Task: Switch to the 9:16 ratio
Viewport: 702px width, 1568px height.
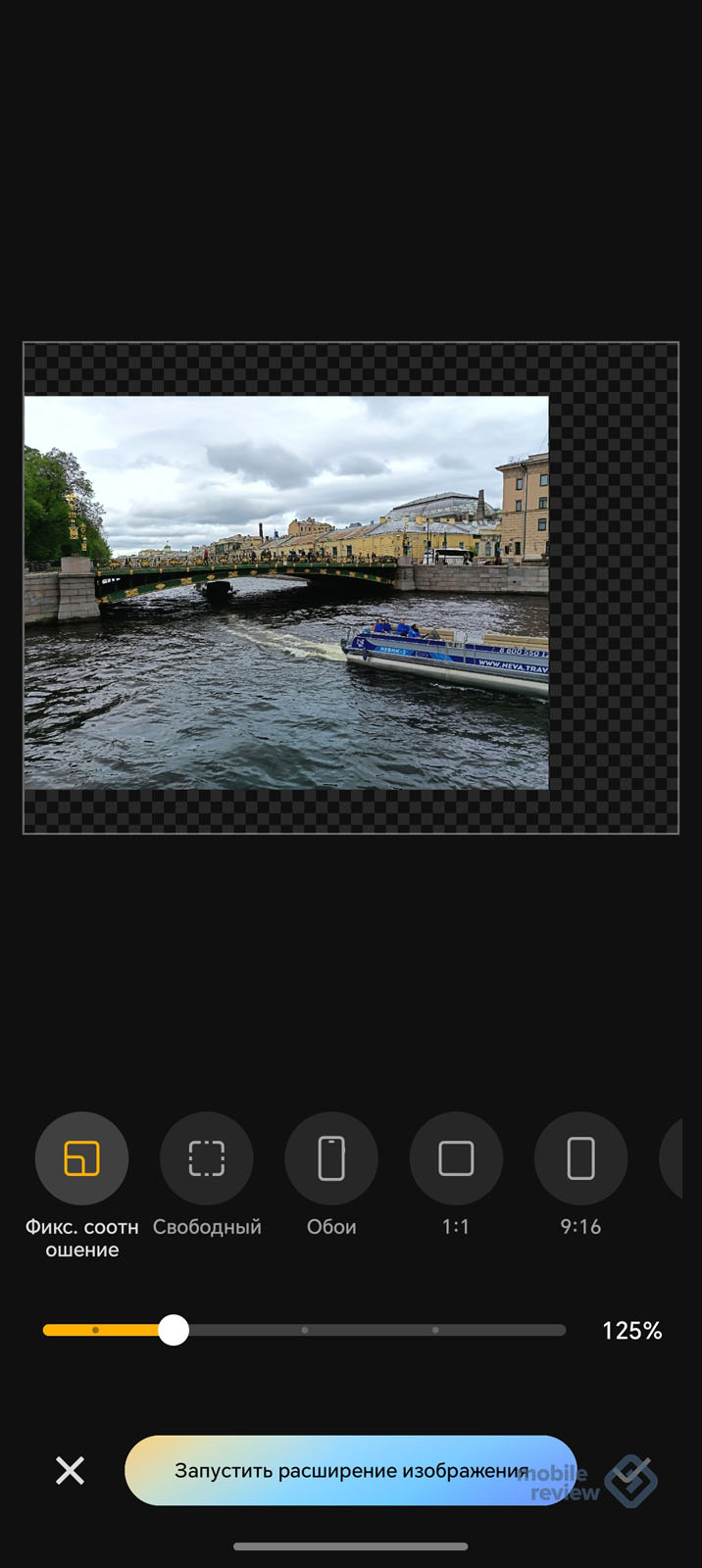Action: point(580,1158)
